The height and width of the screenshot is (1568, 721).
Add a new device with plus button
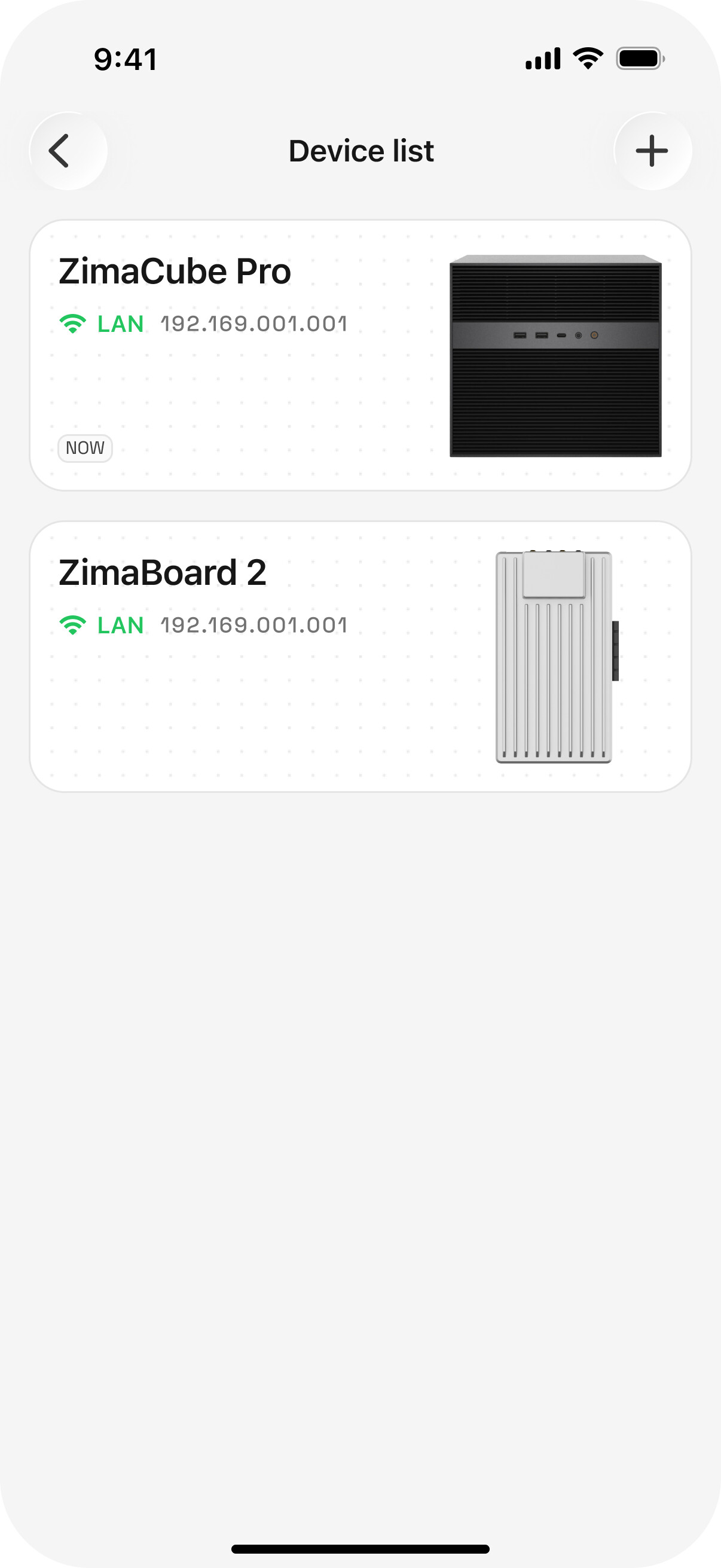(x=652, y=151)
